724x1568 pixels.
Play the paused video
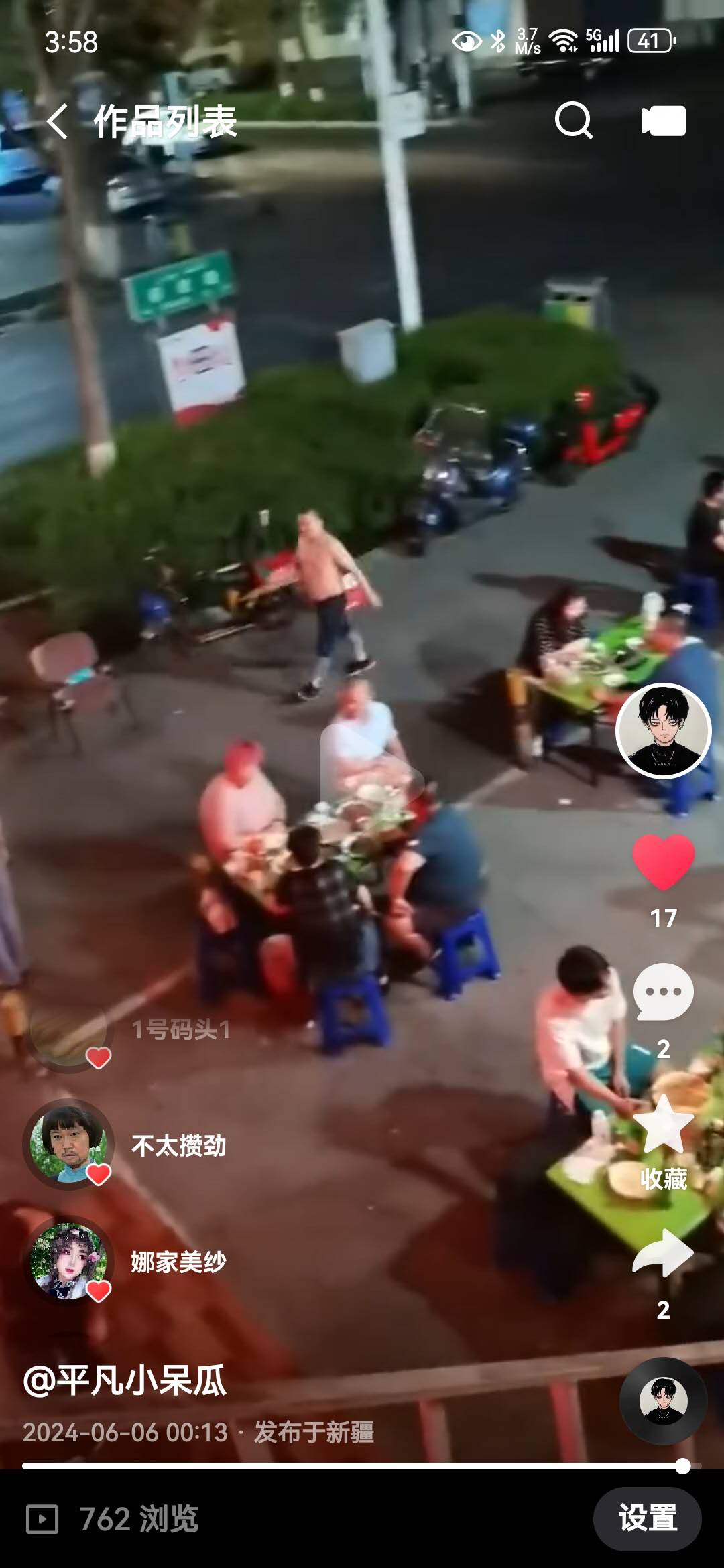tap(372, 777)
